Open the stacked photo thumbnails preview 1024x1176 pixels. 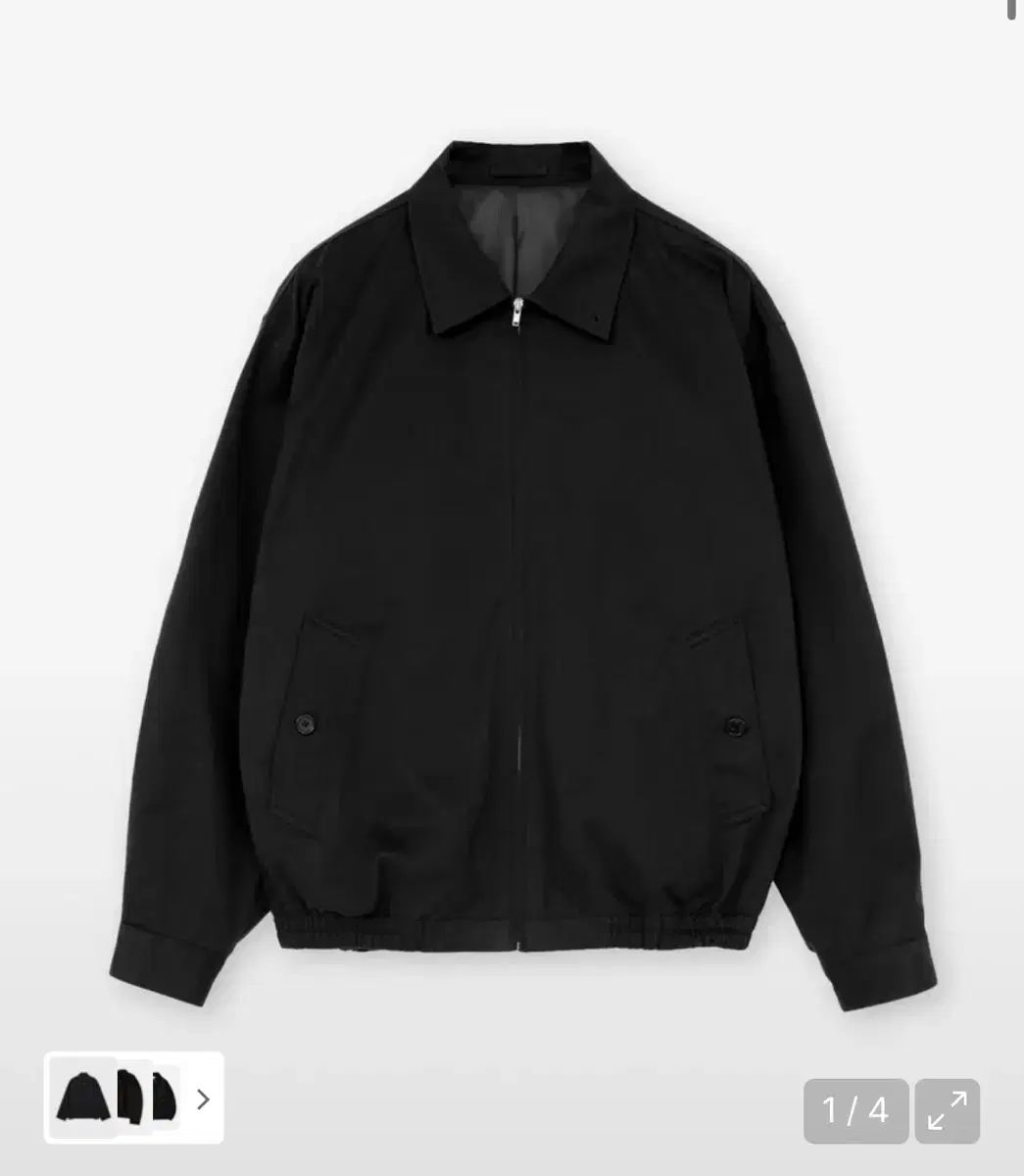click(x=116, y=1099)
